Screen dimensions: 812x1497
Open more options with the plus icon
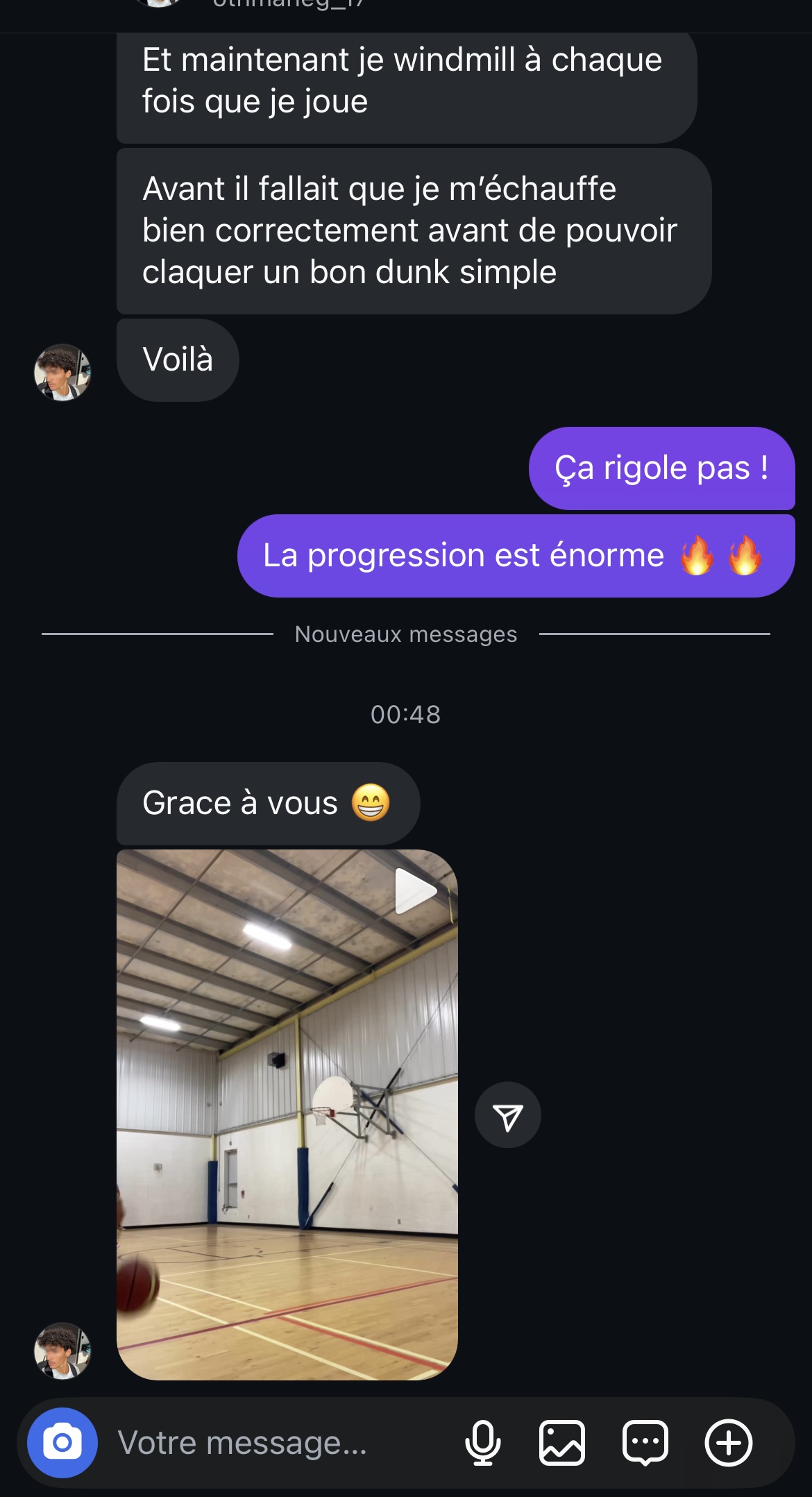tap(729, 1442)
